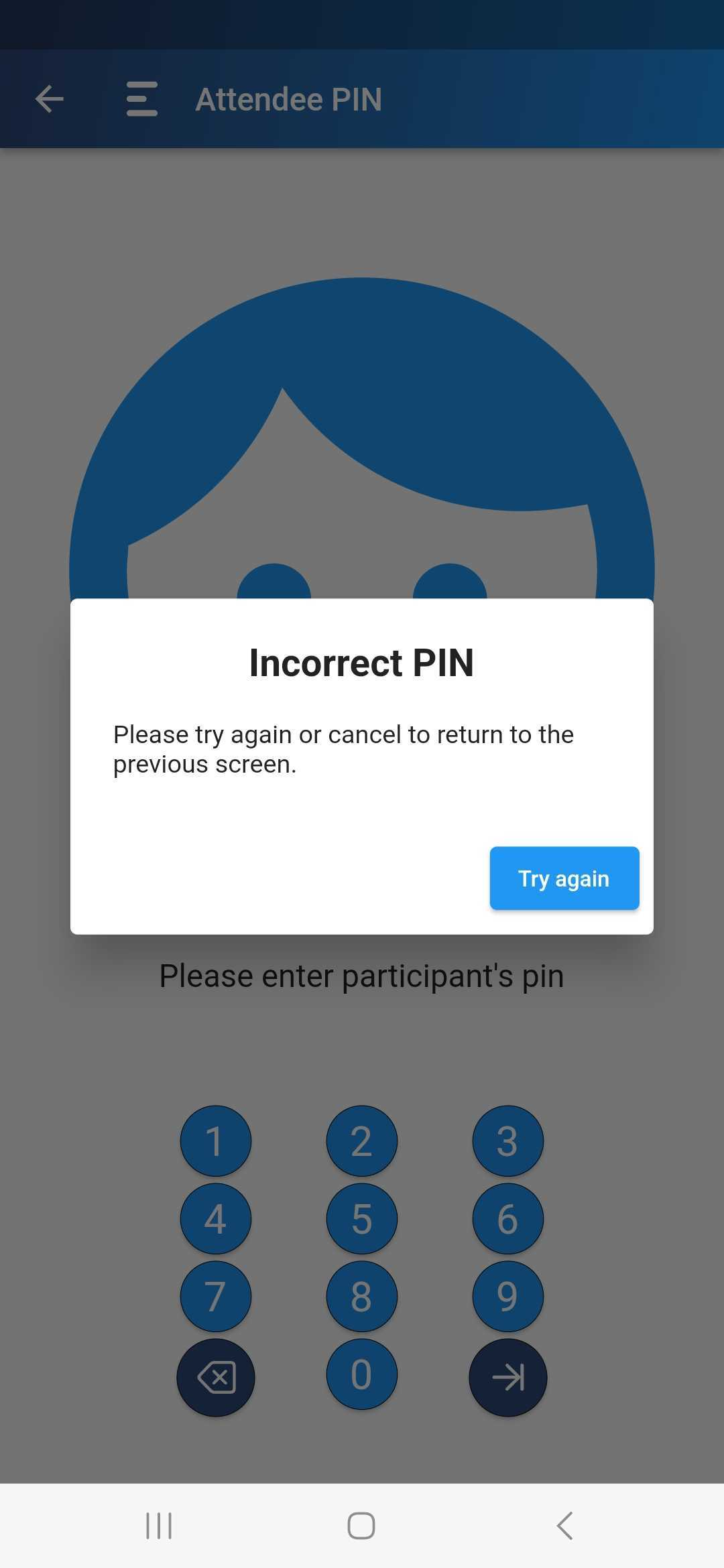Enter digit 8 on the PIN keypad
The height and width of the screenshot is (1568, 724).
362,1296
